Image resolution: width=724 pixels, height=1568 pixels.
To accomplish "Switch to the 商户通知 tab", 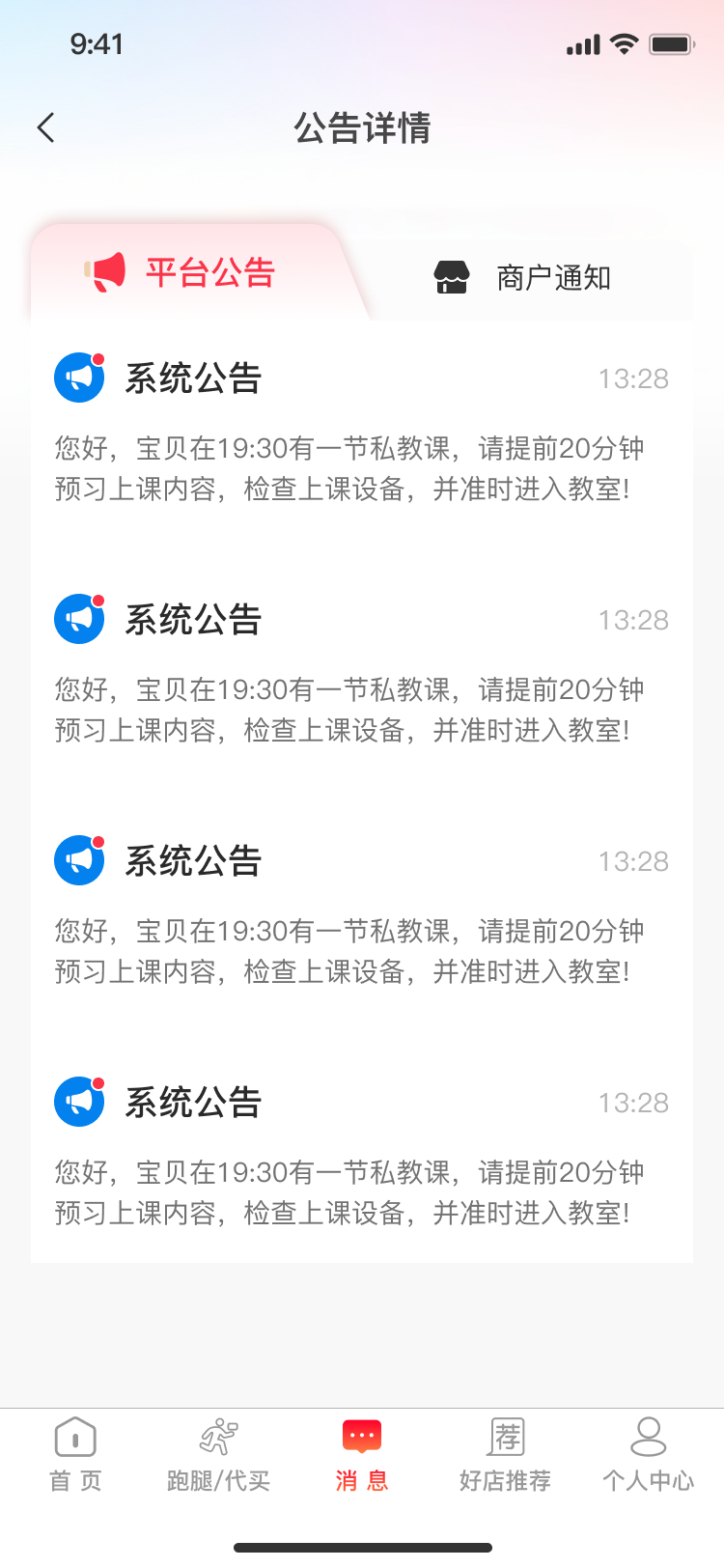I will tap(523, 278).
